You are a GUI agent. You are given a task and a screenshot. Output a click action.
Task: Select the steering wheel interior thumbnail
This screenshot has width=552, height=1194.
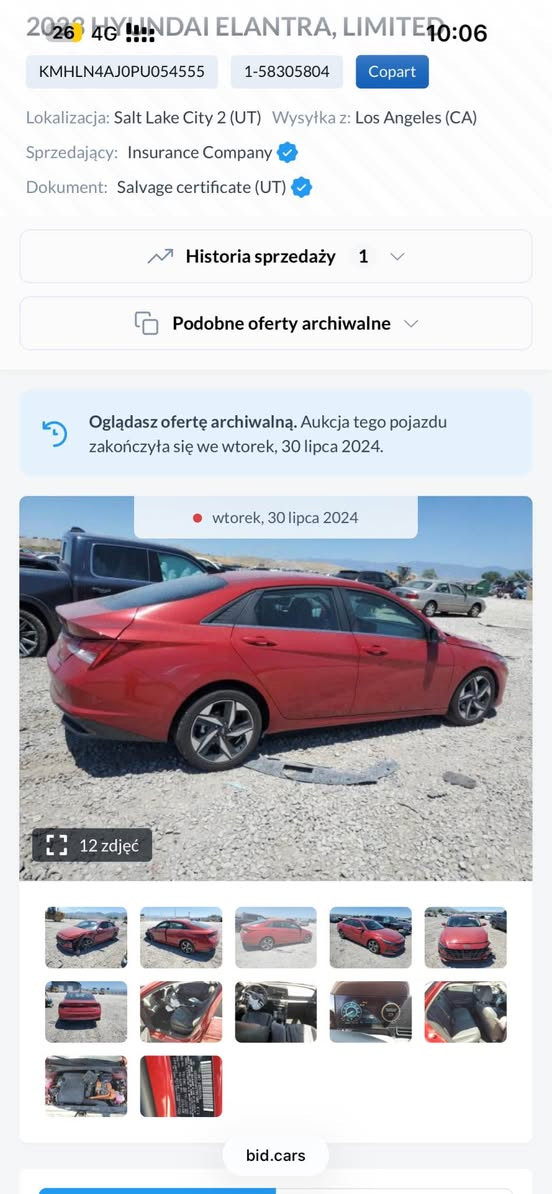pyautogui.click(x=276, y=1012)
